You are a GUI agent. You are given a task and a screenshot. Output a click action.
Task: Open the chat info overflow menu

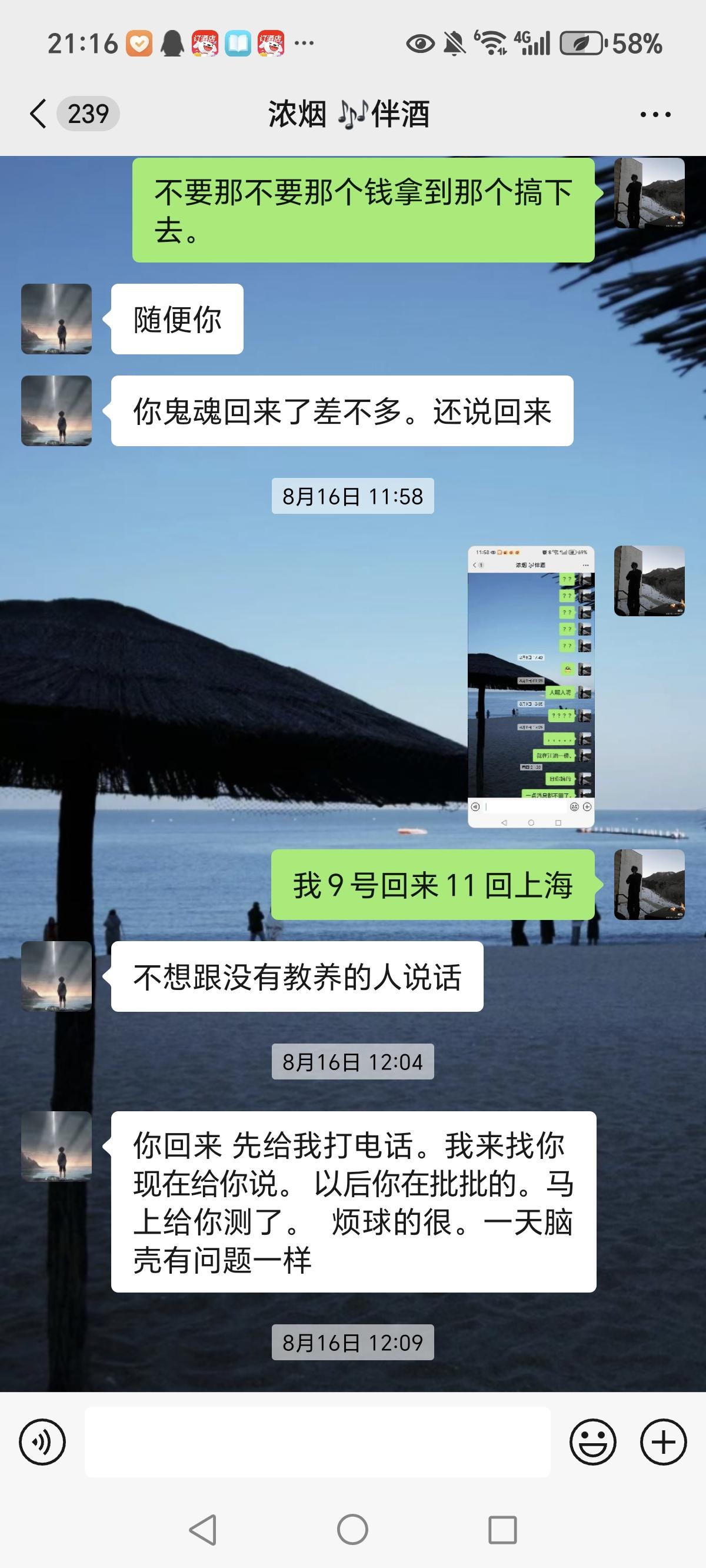655,114
